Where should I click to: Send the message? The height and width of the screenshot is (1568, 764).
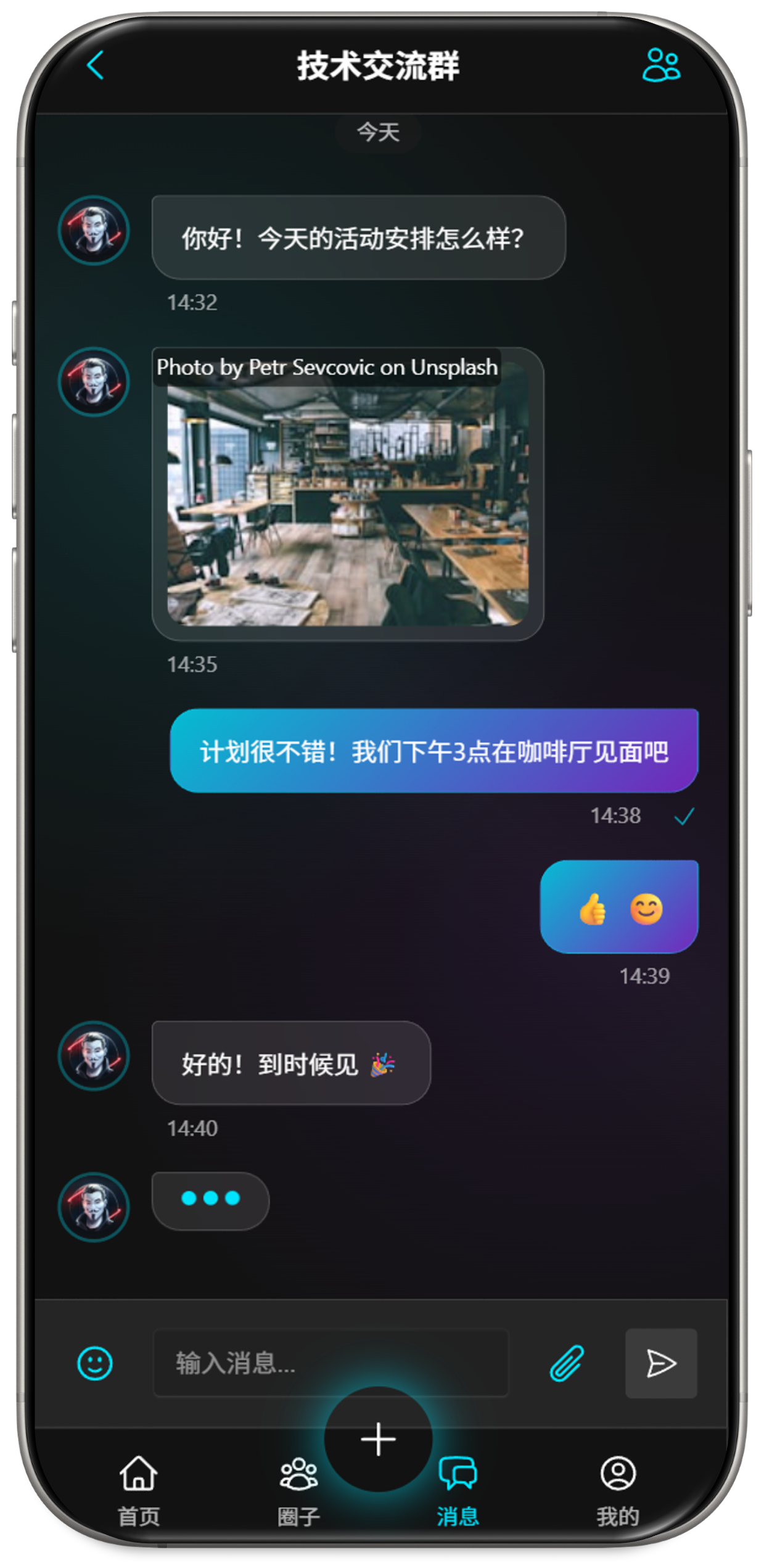tap(661, 1363)
